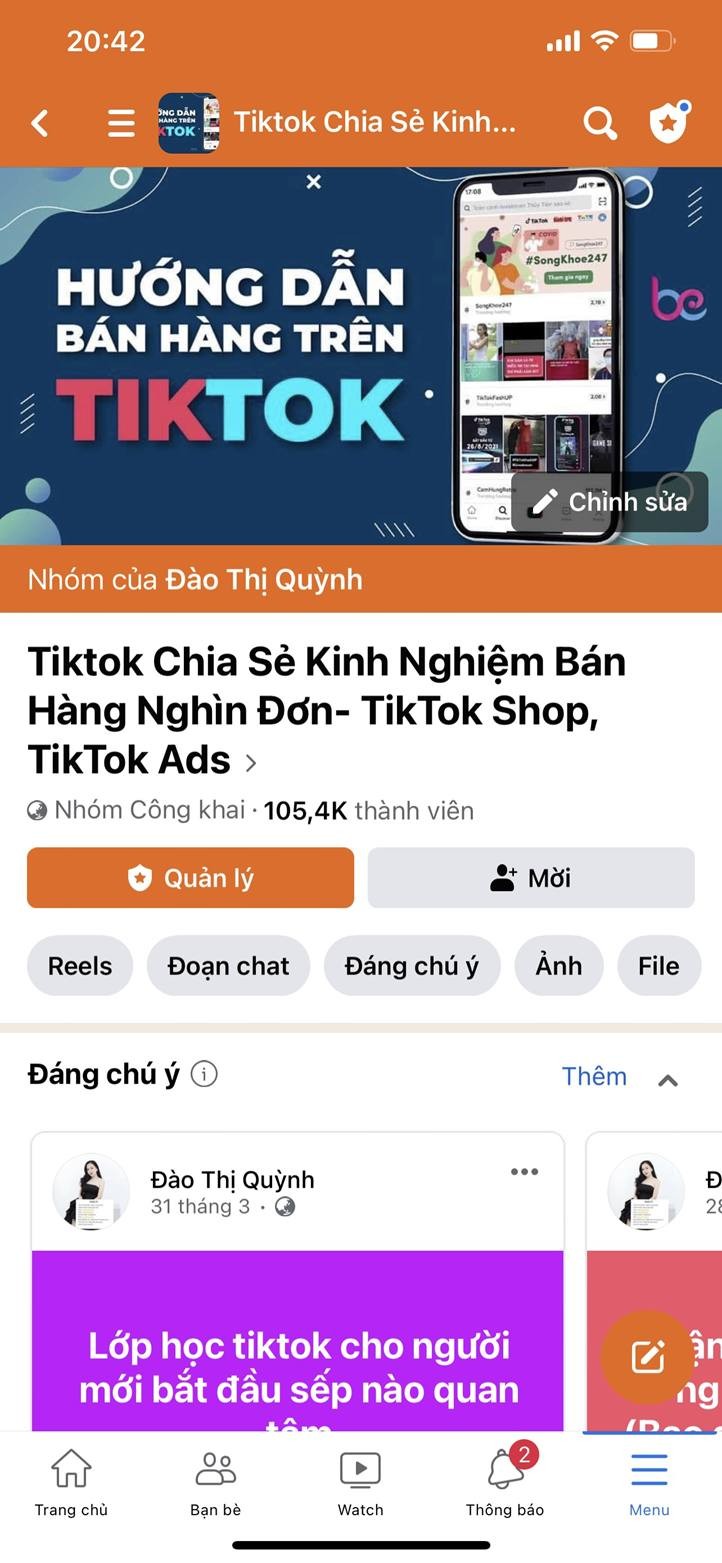Open the hamburger menu beside the group icon
722x1563 pixels.
121,123
